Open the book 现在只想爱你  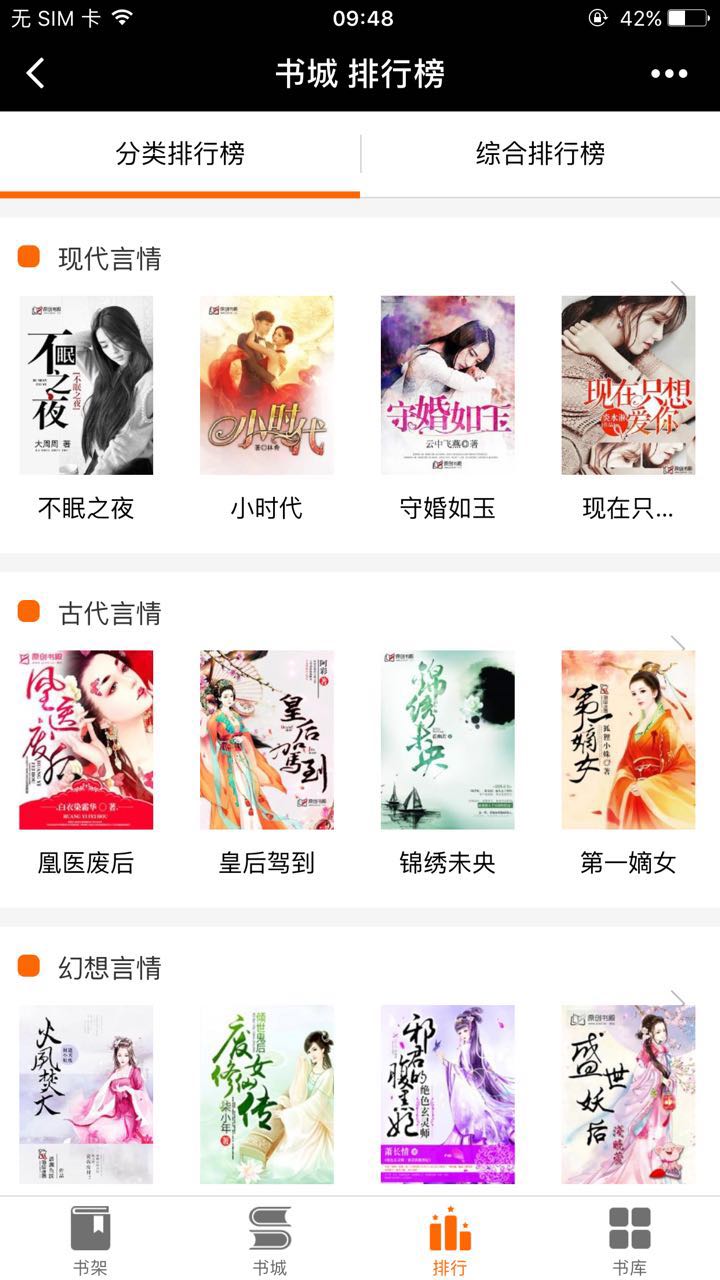coord(628,385)
